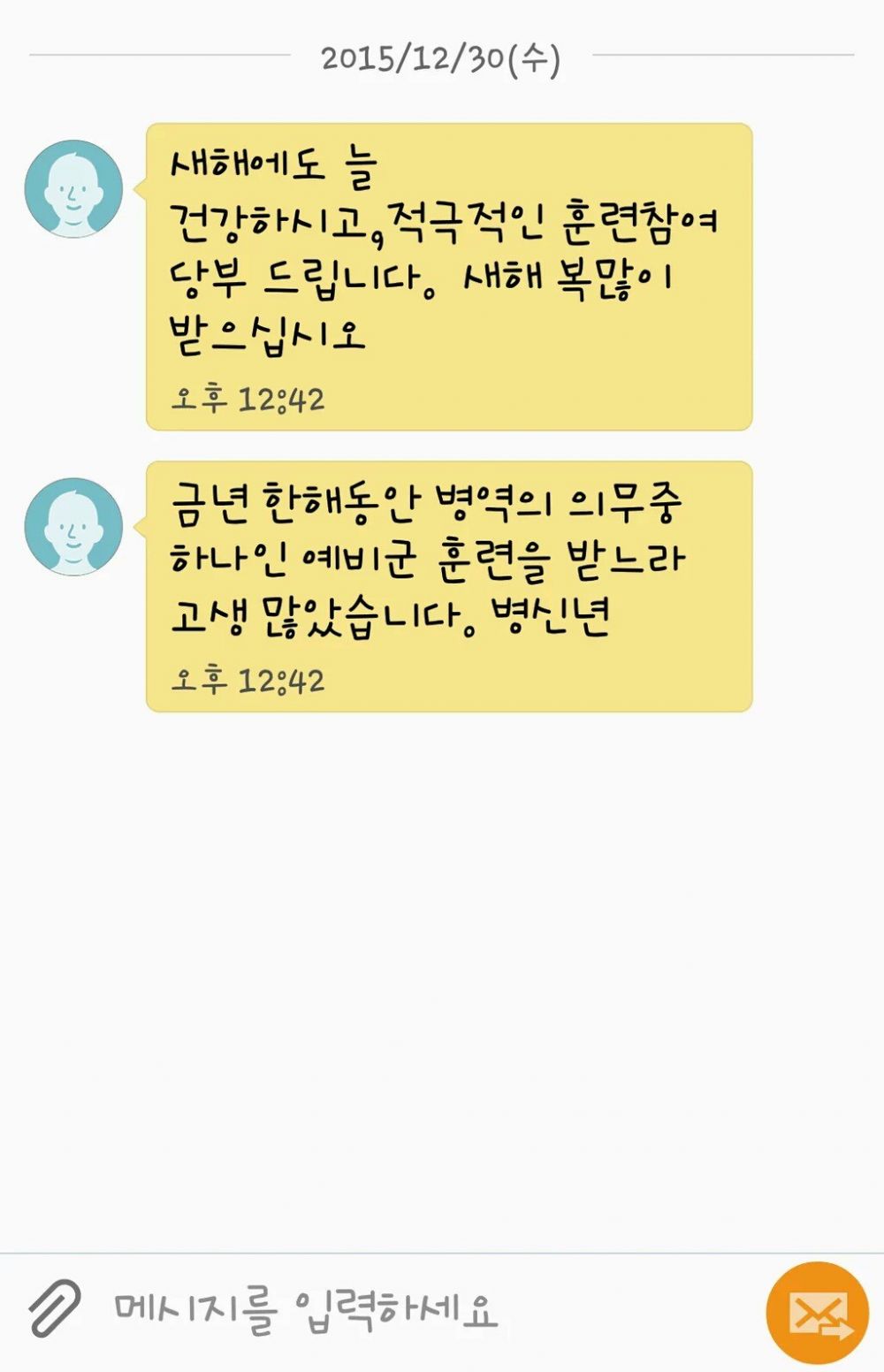Tap the orange send message button
Screen dimensions: 884x1372
[x=818, y=1313]
